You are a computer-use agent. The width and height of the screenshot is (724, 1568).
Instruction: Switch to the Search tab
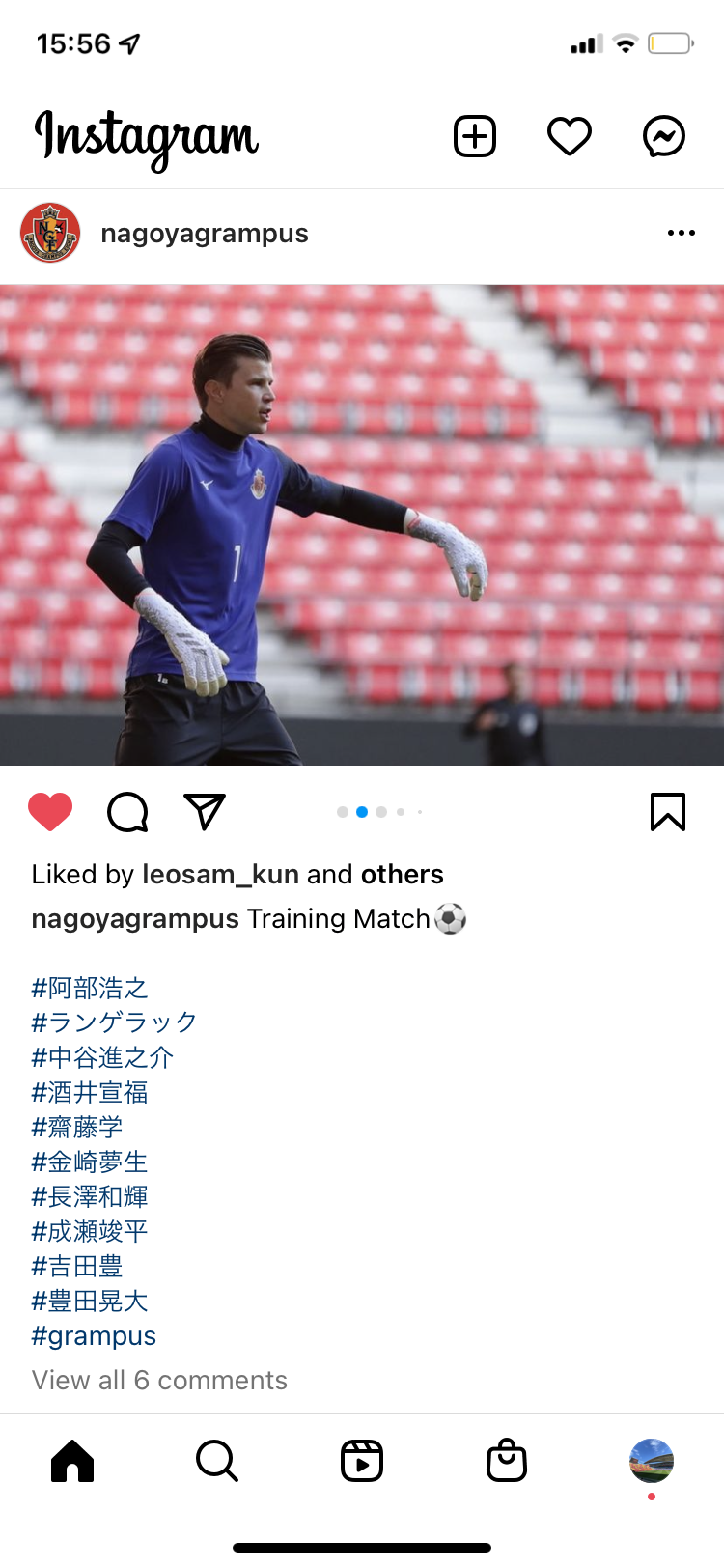[217, 1461]
